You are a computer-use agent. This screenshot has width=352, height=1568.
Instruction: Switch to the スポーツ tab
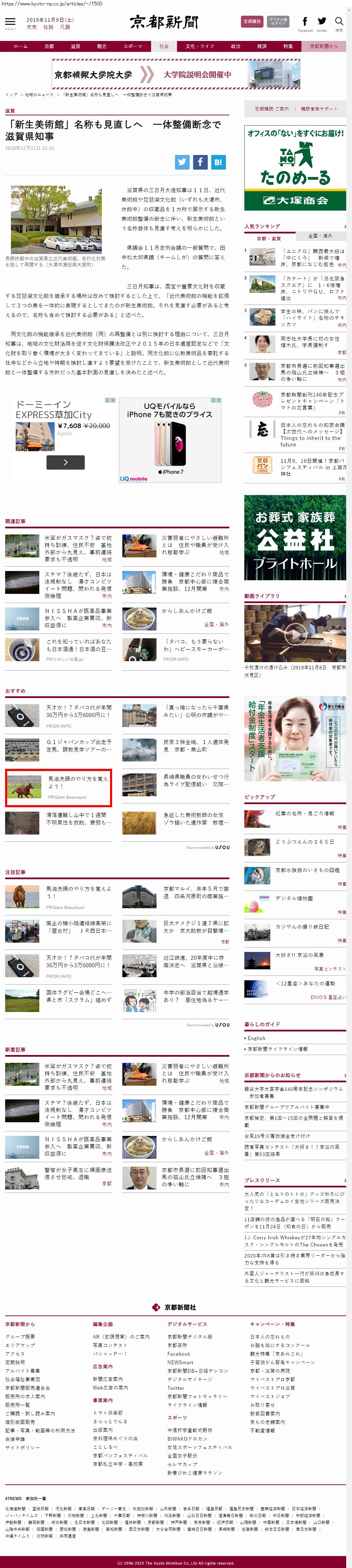pyautogui.click(x=133, y=46)
